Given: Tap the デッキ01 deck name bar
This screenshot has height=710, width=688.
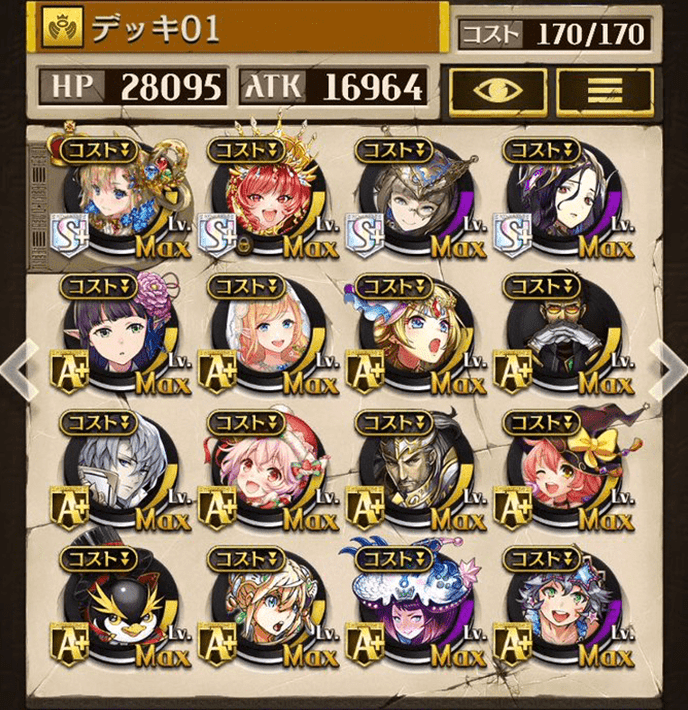Looking at the screenshot, I should pos(242,30).
